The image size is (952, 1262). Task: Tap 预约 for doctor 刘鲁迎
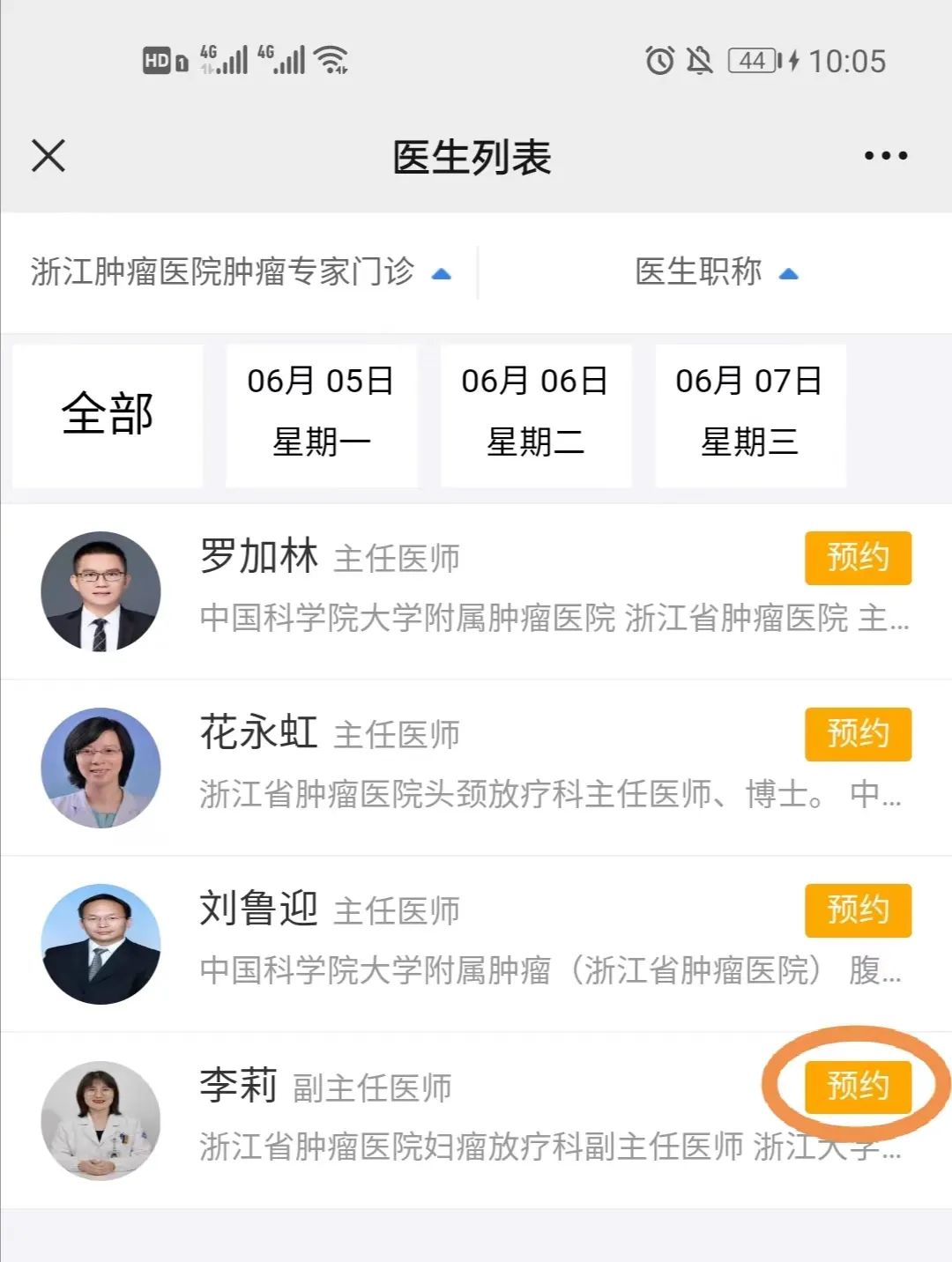point(857,910)
